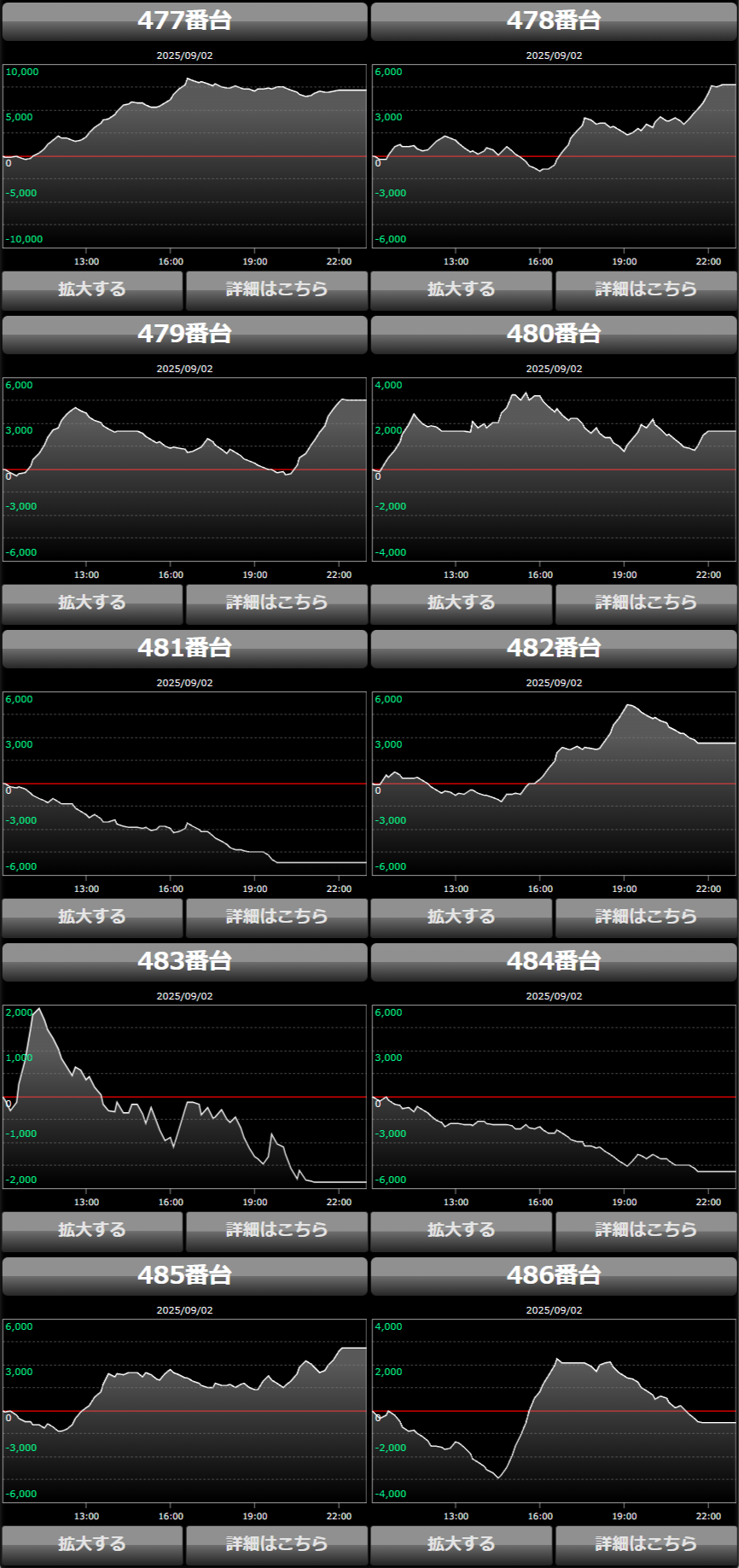
Task: Tap 詳細はこちら for 484番台
Action: [x=646, y=1230]
